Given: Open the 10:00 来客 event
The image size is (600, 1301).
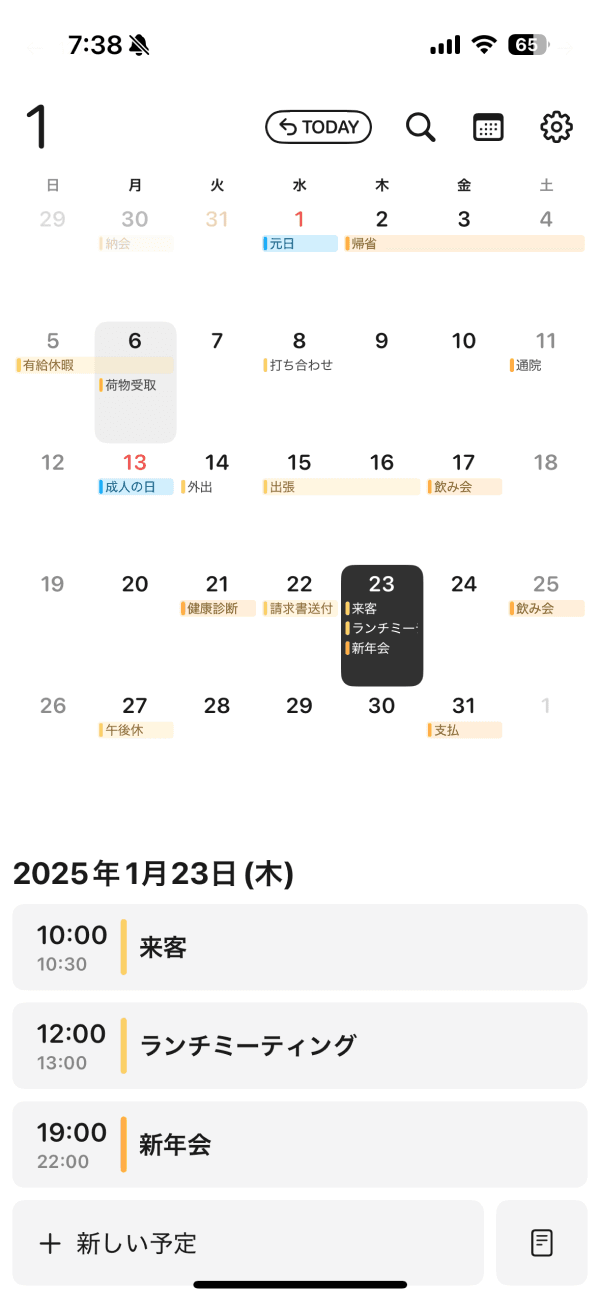Looking at the screenshot, I should pos(299,947).
